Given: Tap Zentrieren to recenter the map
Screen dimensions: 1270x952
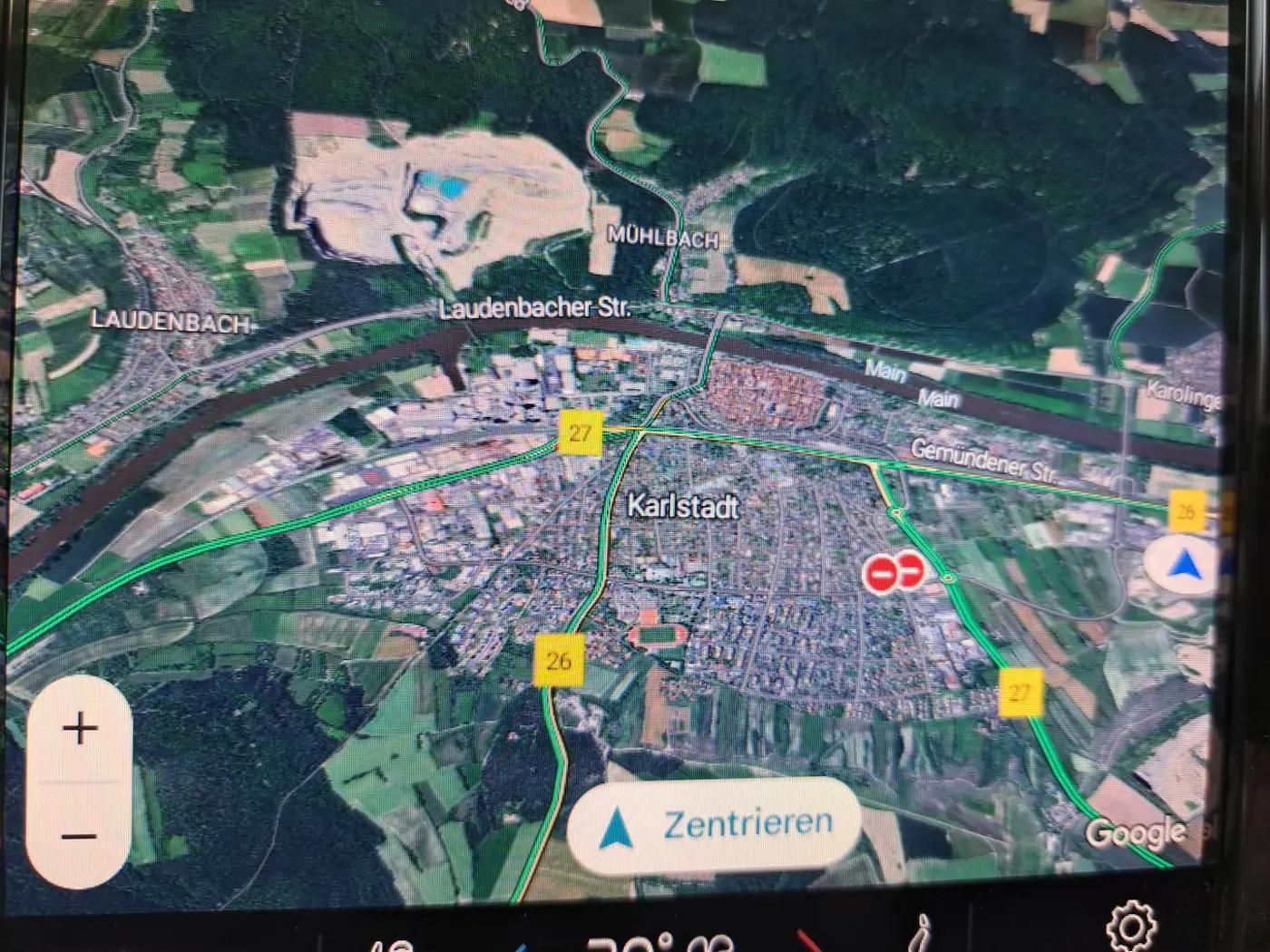Looking at the screenshot, I should (714, 825).
